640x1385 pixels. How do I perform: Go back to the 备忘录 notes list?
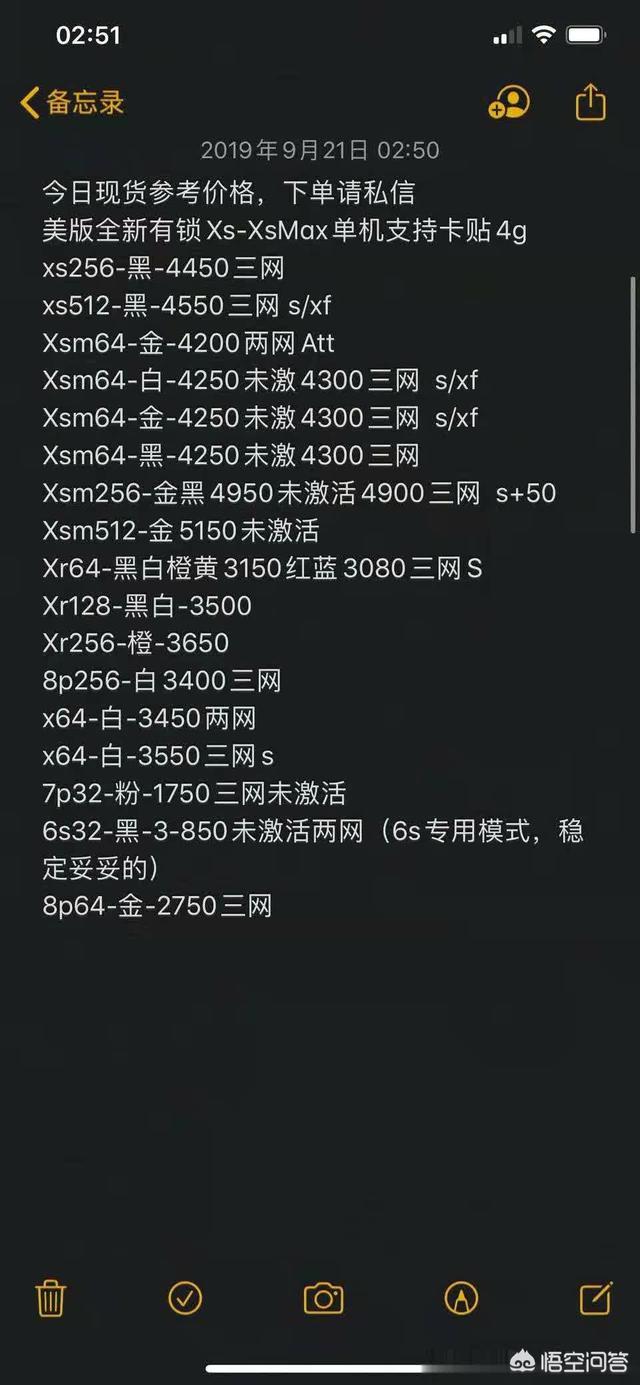(72, 102)
